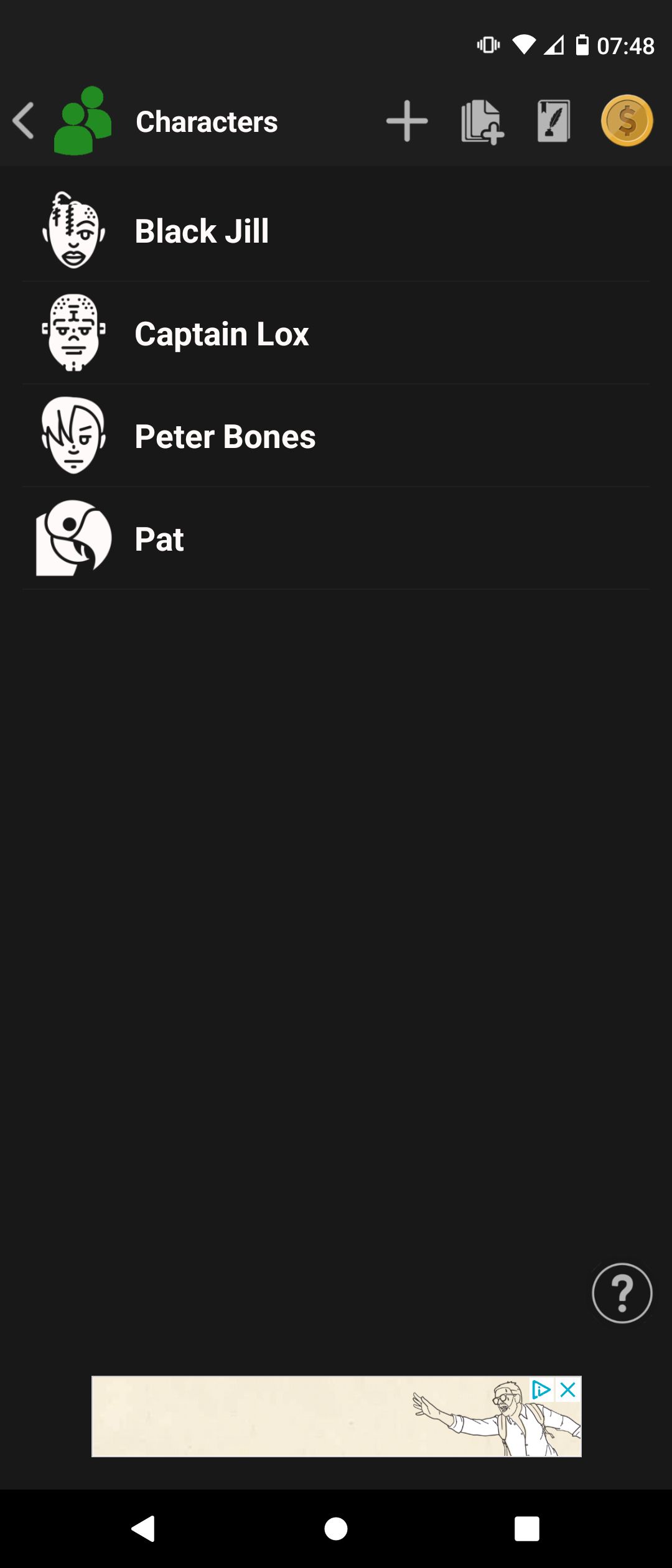Go to the Android home screen
Viewport: 672px width, 1568px height.
pyautogui.click(x=336, y=1528)
